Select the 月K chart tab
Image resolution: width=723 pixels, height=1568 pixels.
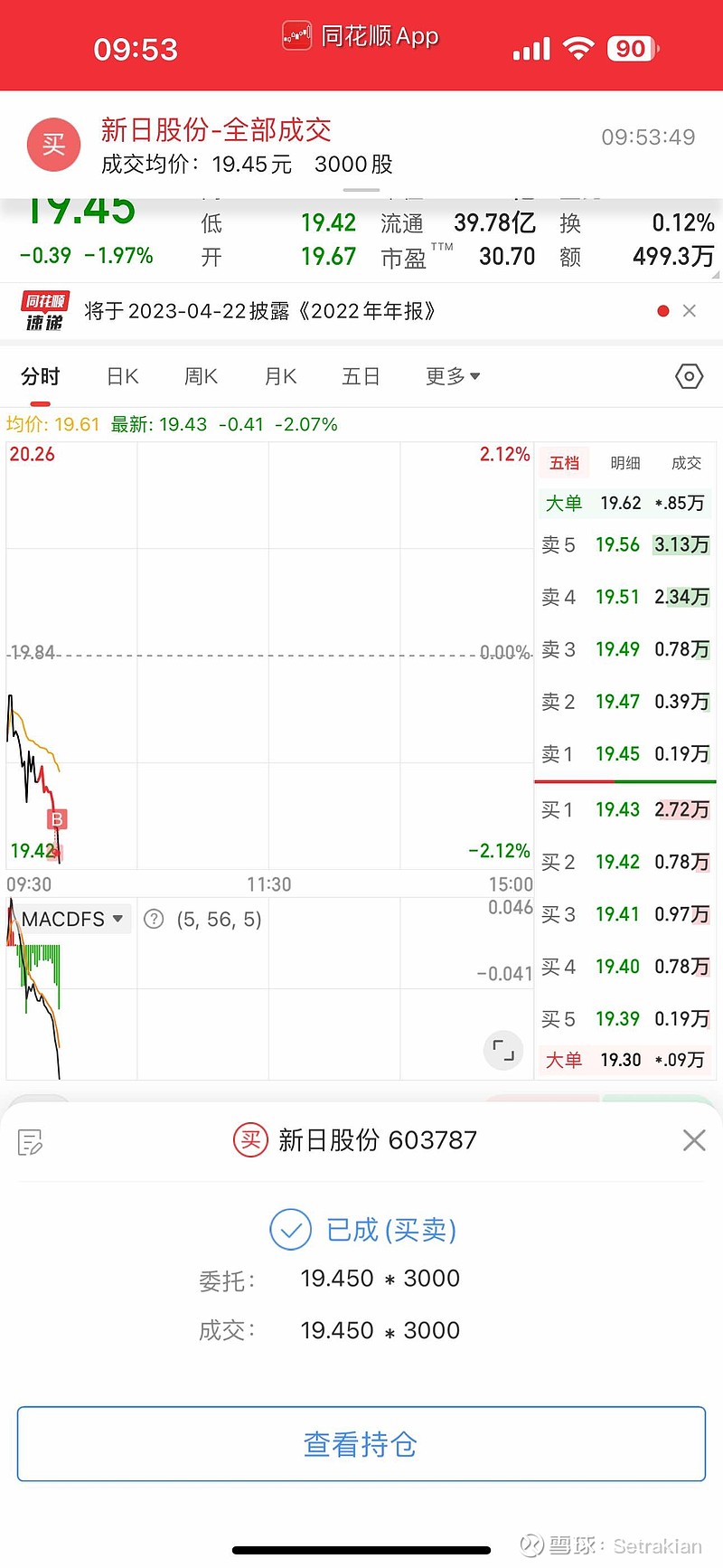(280, 376)
